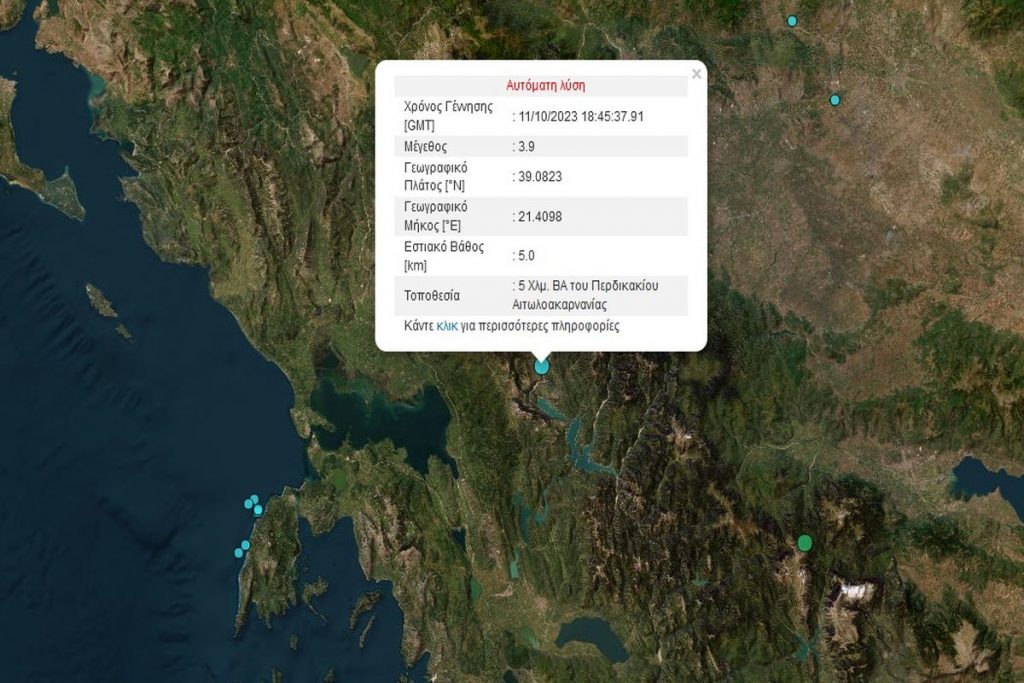1024x683 pixels.
Task: Select the large green earthquake marker
Action: pyautogui.click(x=805, y=543)
